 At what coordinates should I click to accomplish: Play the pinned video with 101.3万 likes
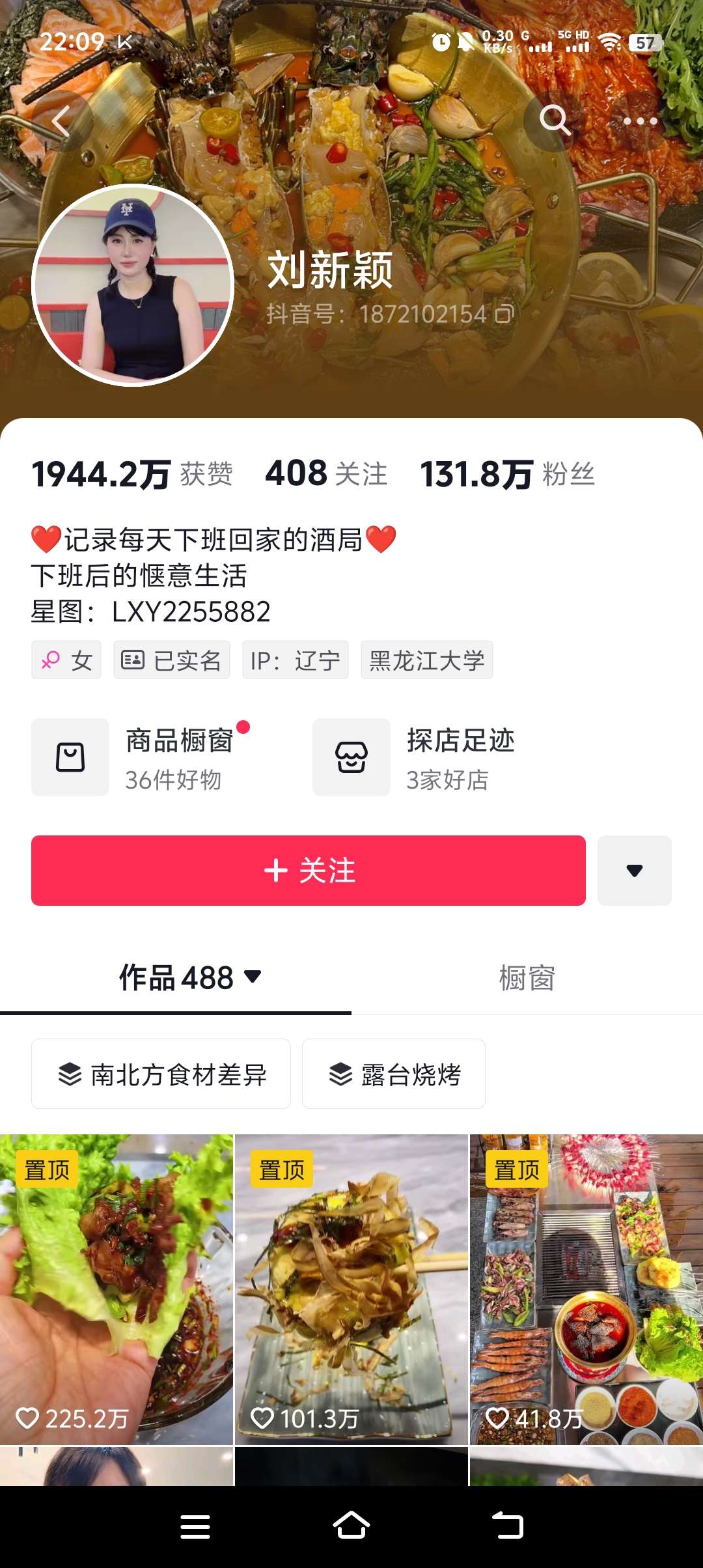tap(351, 1289)
